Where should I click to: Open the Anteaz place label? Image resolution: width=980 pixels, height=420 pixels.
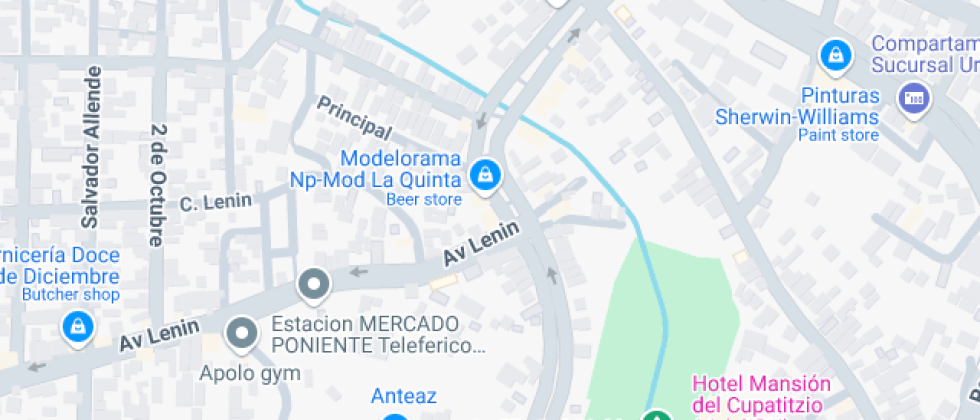point(403,396)
